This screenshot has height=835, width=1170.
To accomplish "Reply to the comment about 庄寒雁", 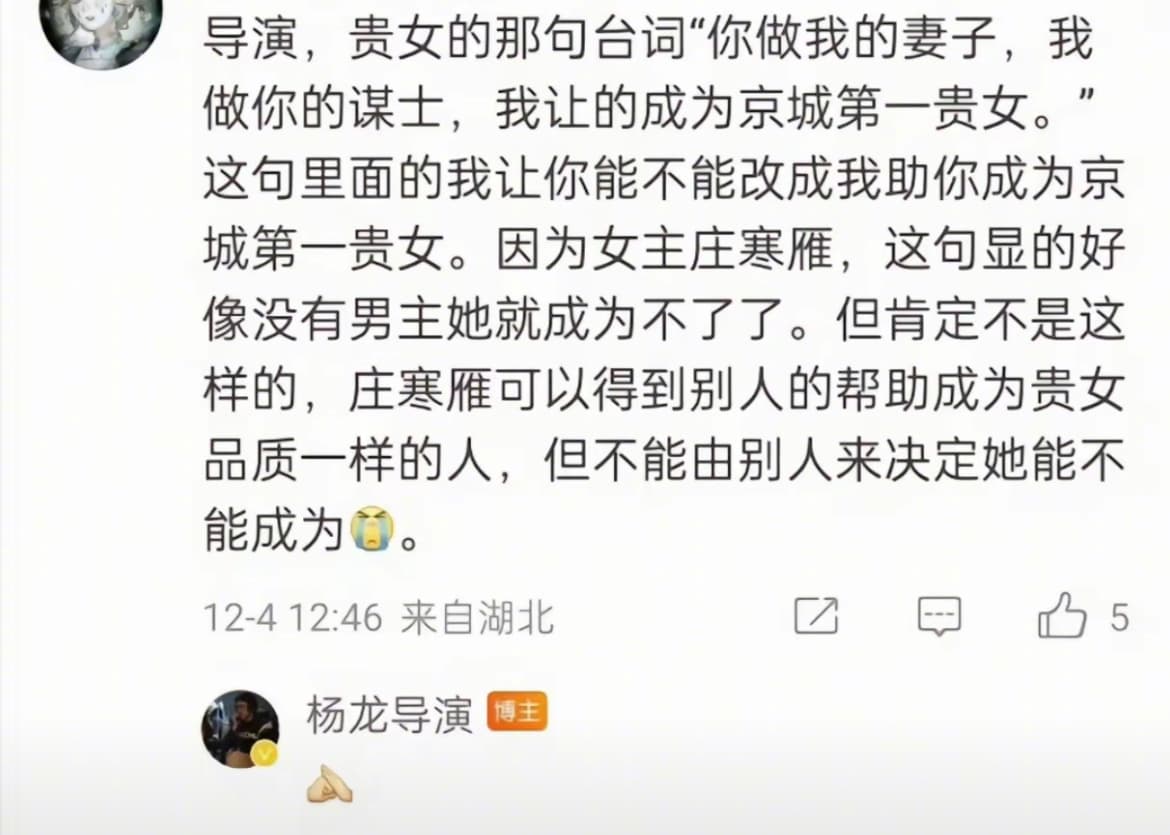I will coord(939,616).
